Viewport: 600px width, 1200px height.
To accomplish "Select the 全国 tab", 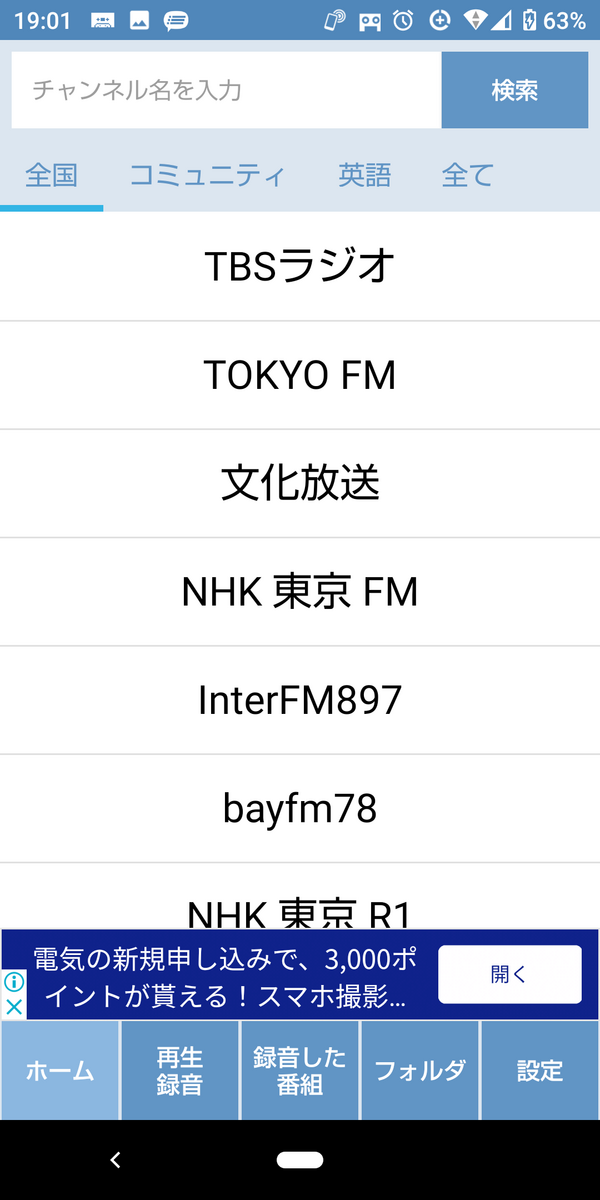I will point(51,176).
